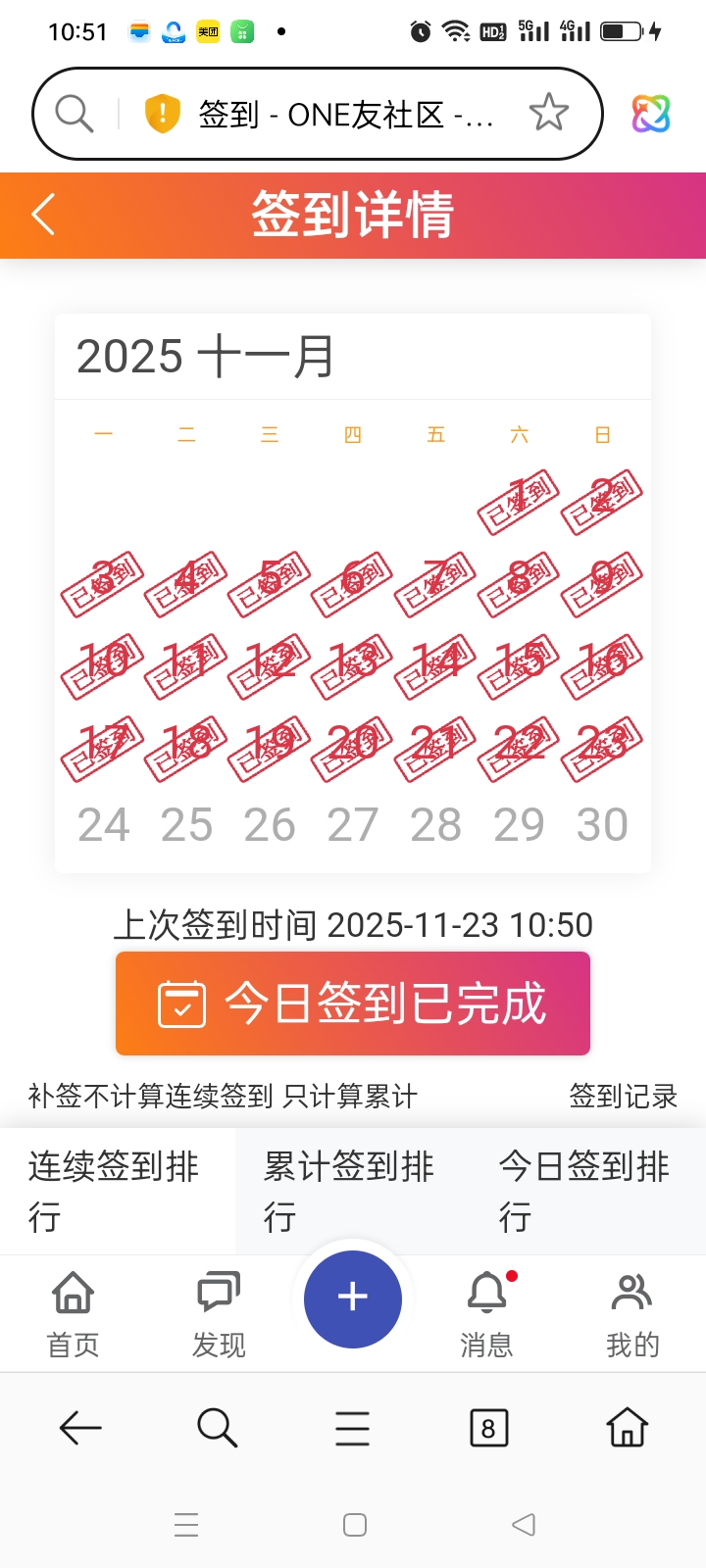The height and width of the screenshot is (1568, 706).
Task: Open the 签到记录 link
Action: [x=624, y=1096]
